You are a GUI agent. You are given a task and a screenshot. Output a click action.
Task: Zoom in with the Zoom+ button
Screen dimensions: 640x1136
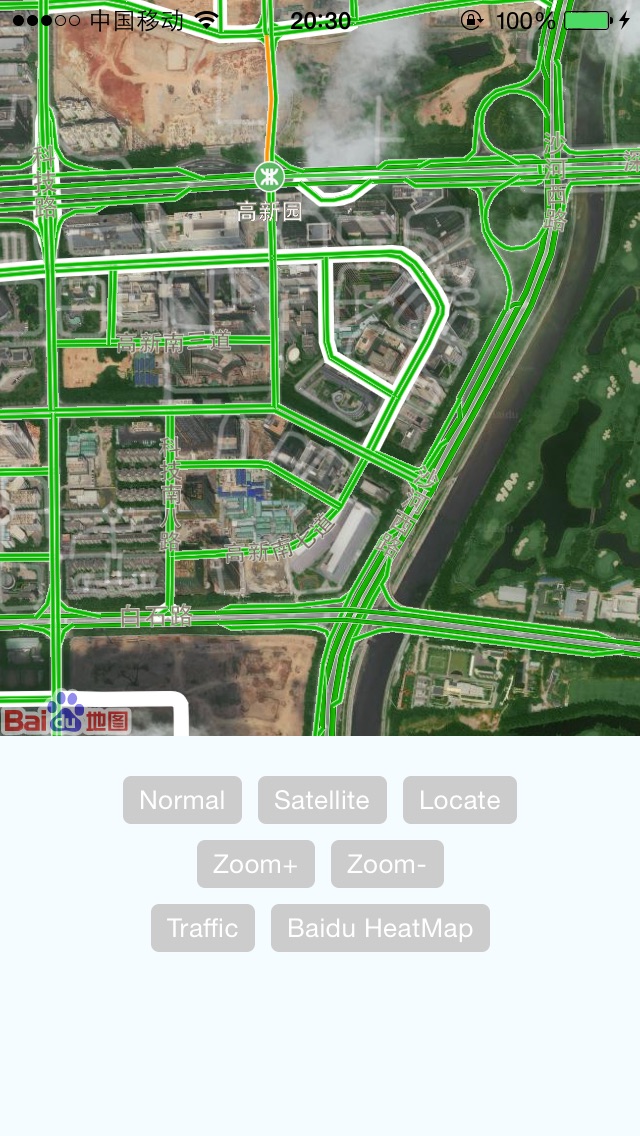(x=256, y=864)
